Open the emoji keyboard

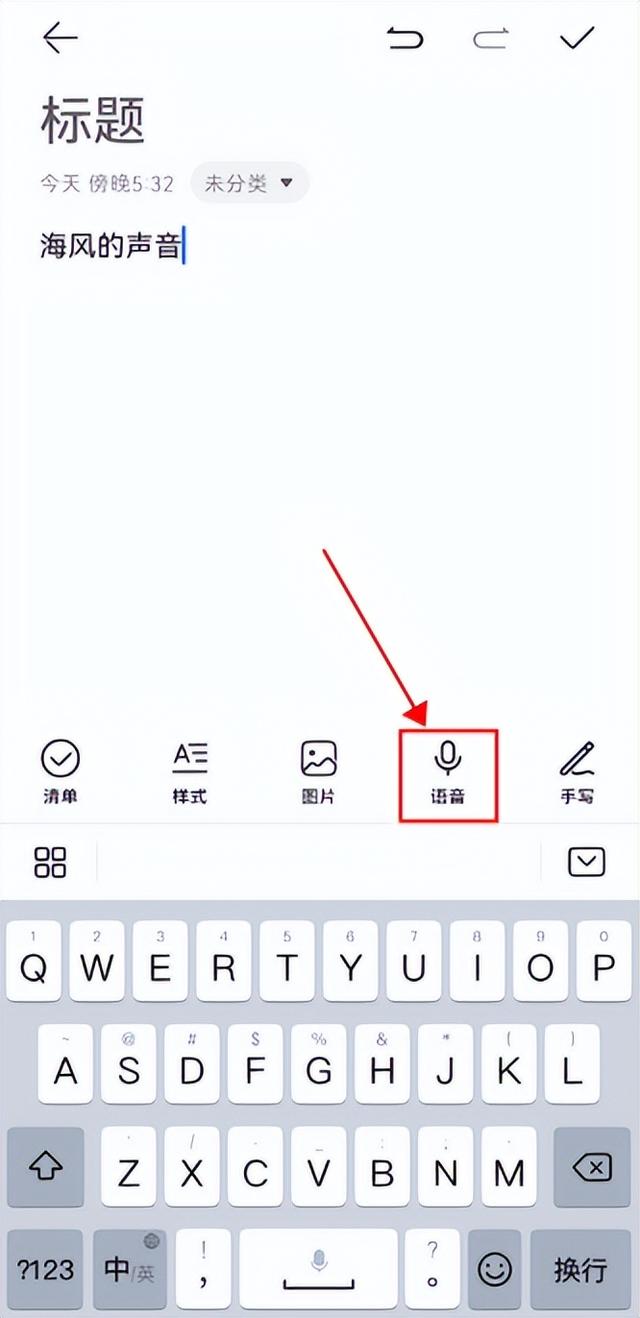[493, 1270]
